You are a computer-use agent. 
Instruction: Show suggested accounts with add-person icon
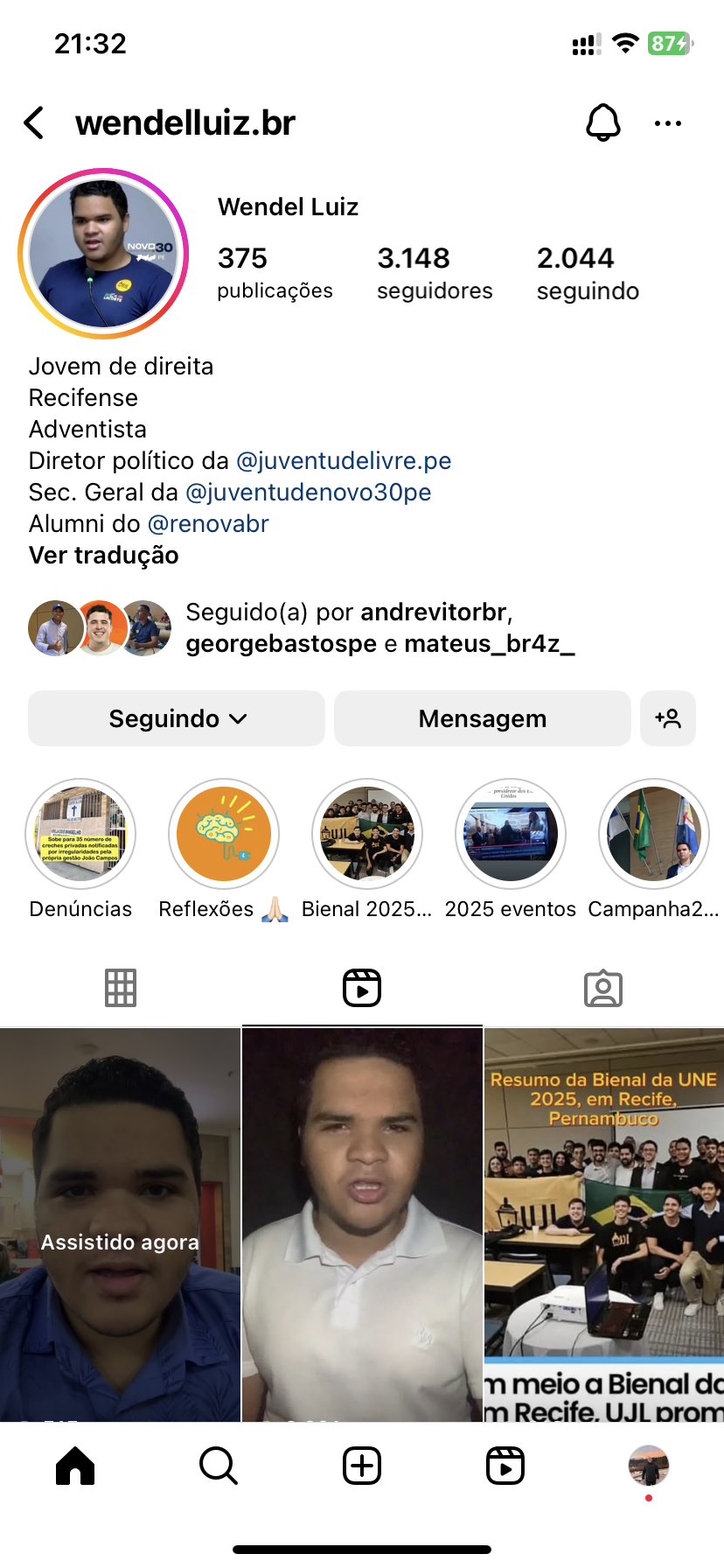pos(668,718)
